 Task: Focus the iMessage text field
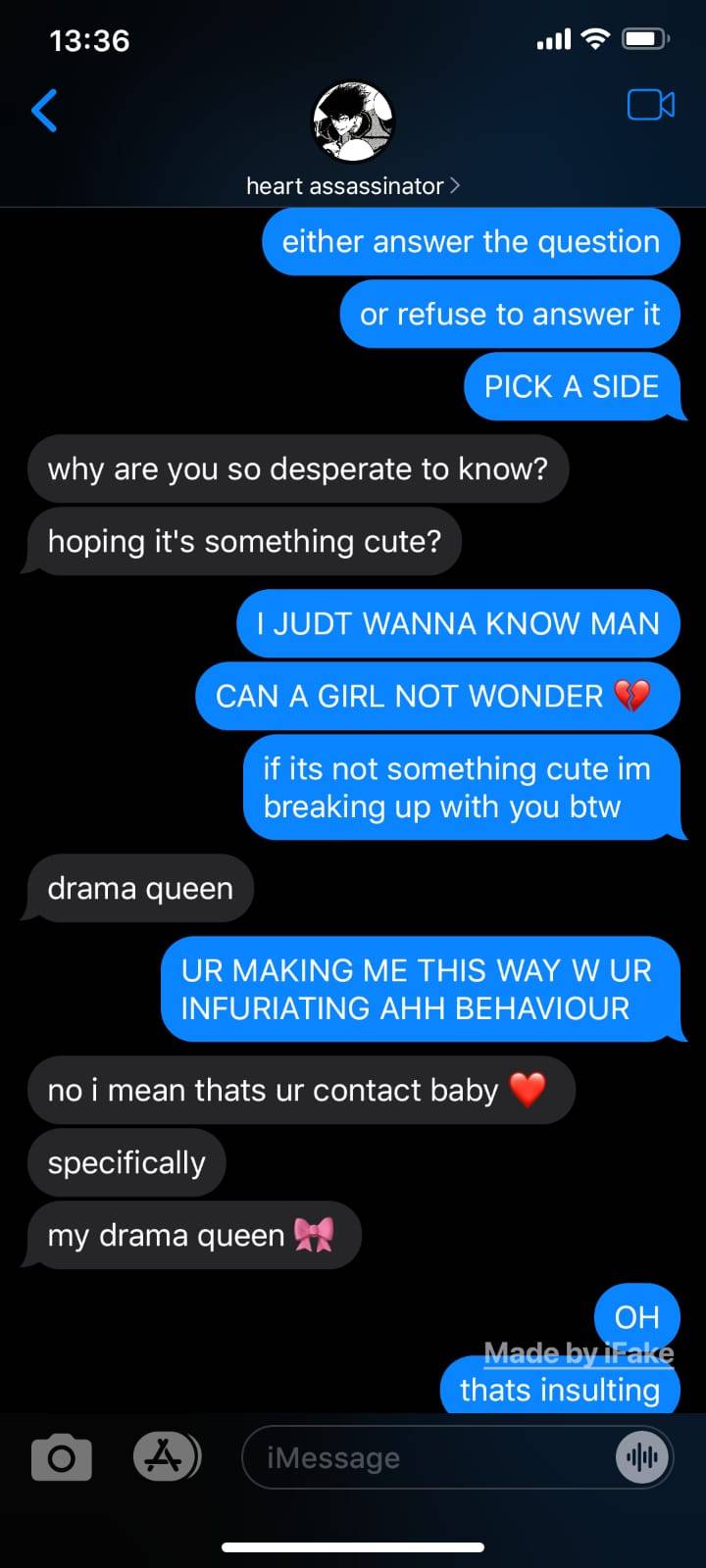pos(422,1458)
